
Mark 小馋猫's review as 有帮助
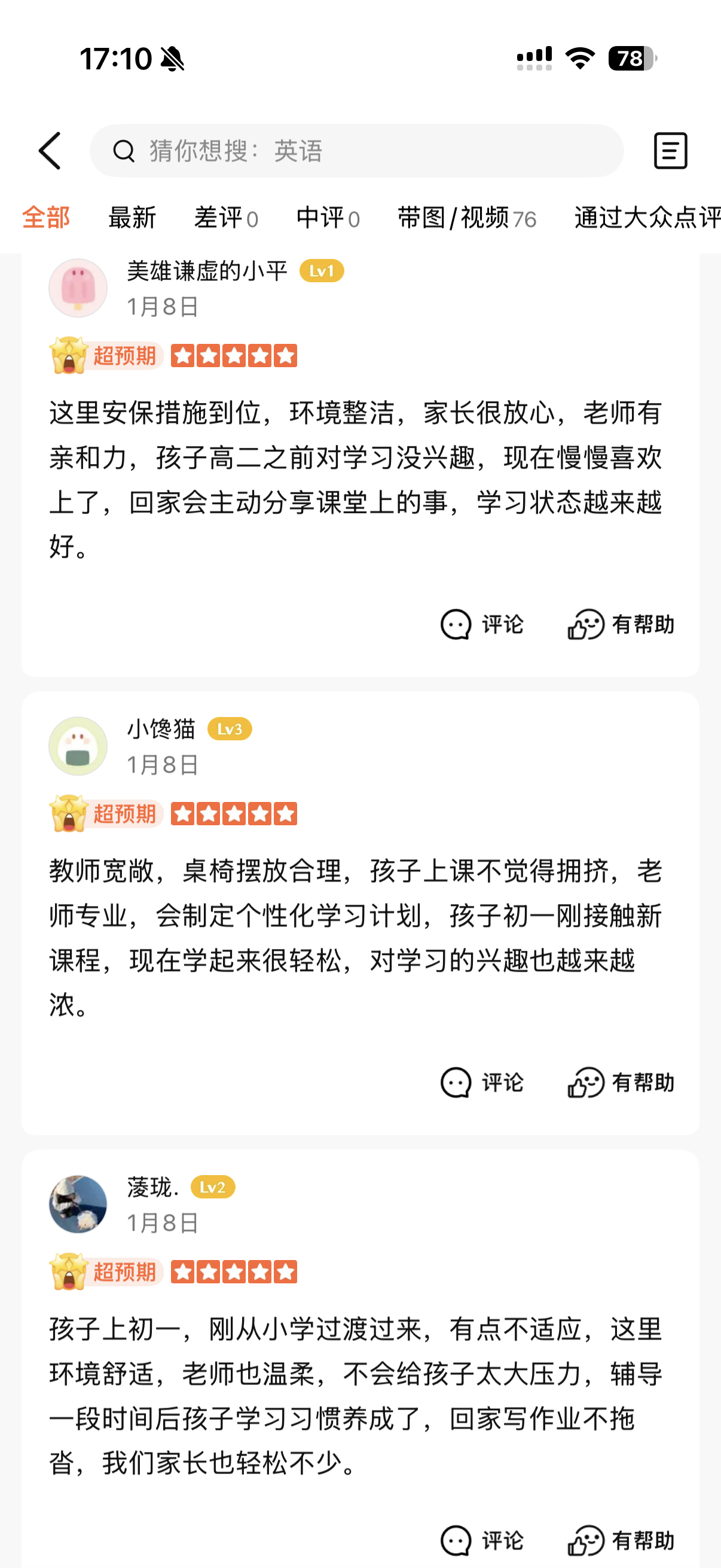tap(621, 1083)
